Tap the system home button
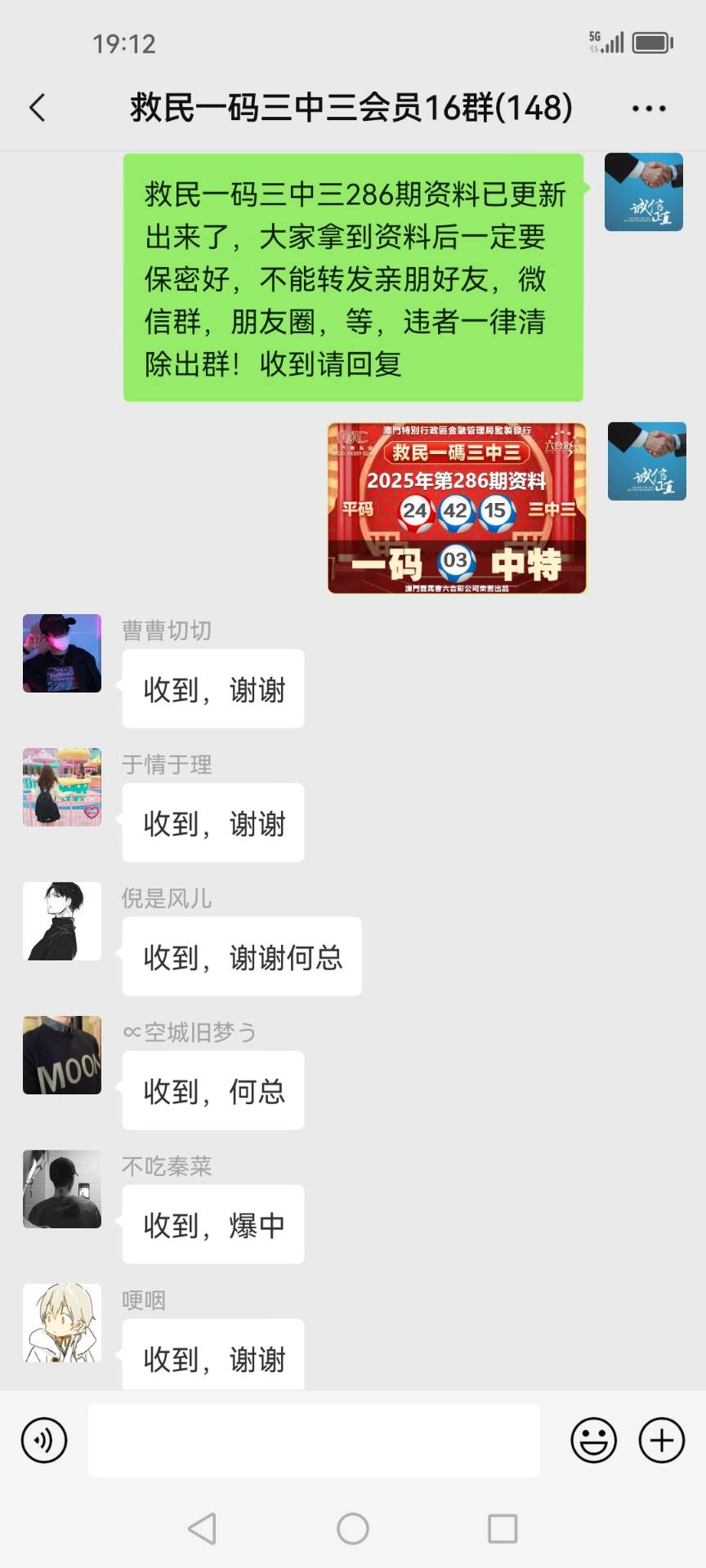 point(353,1529)
